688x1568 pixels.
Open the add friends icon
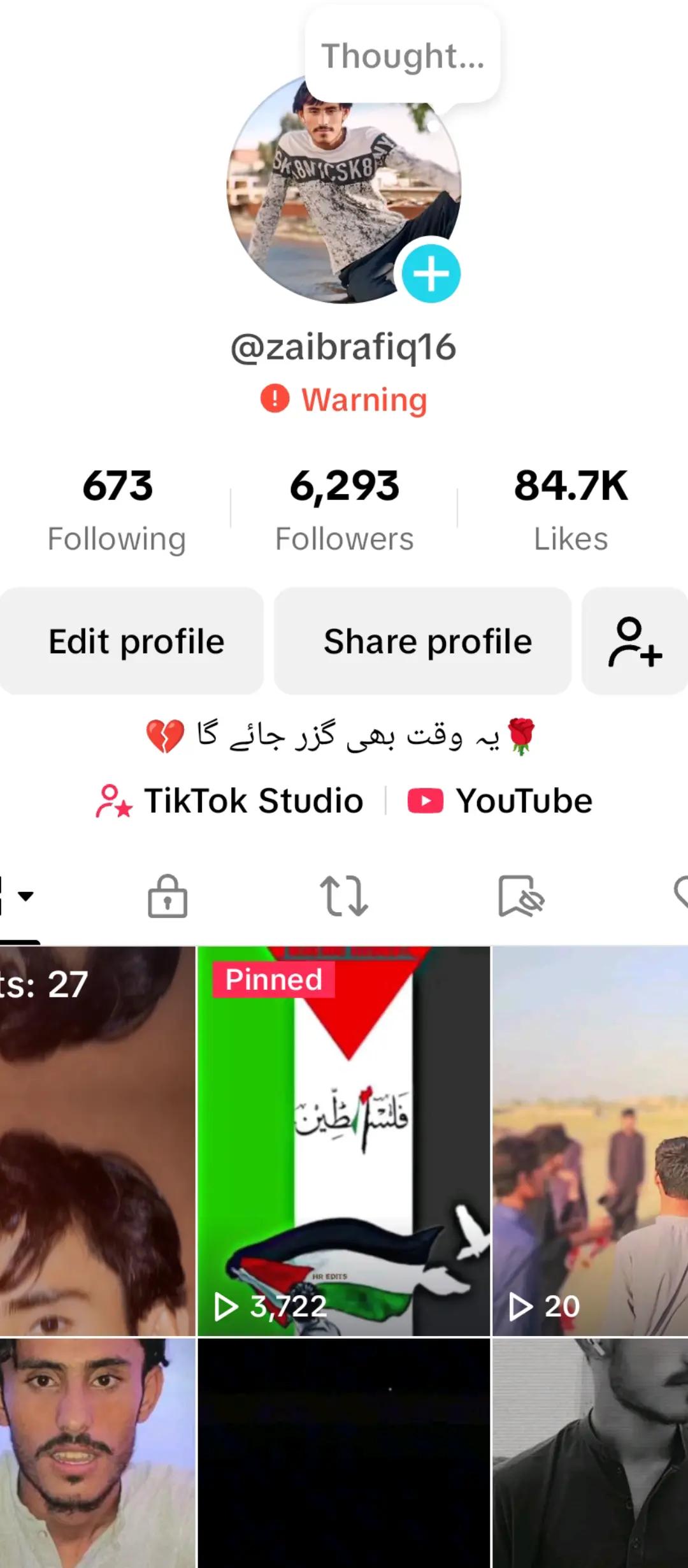pos(634,641)
